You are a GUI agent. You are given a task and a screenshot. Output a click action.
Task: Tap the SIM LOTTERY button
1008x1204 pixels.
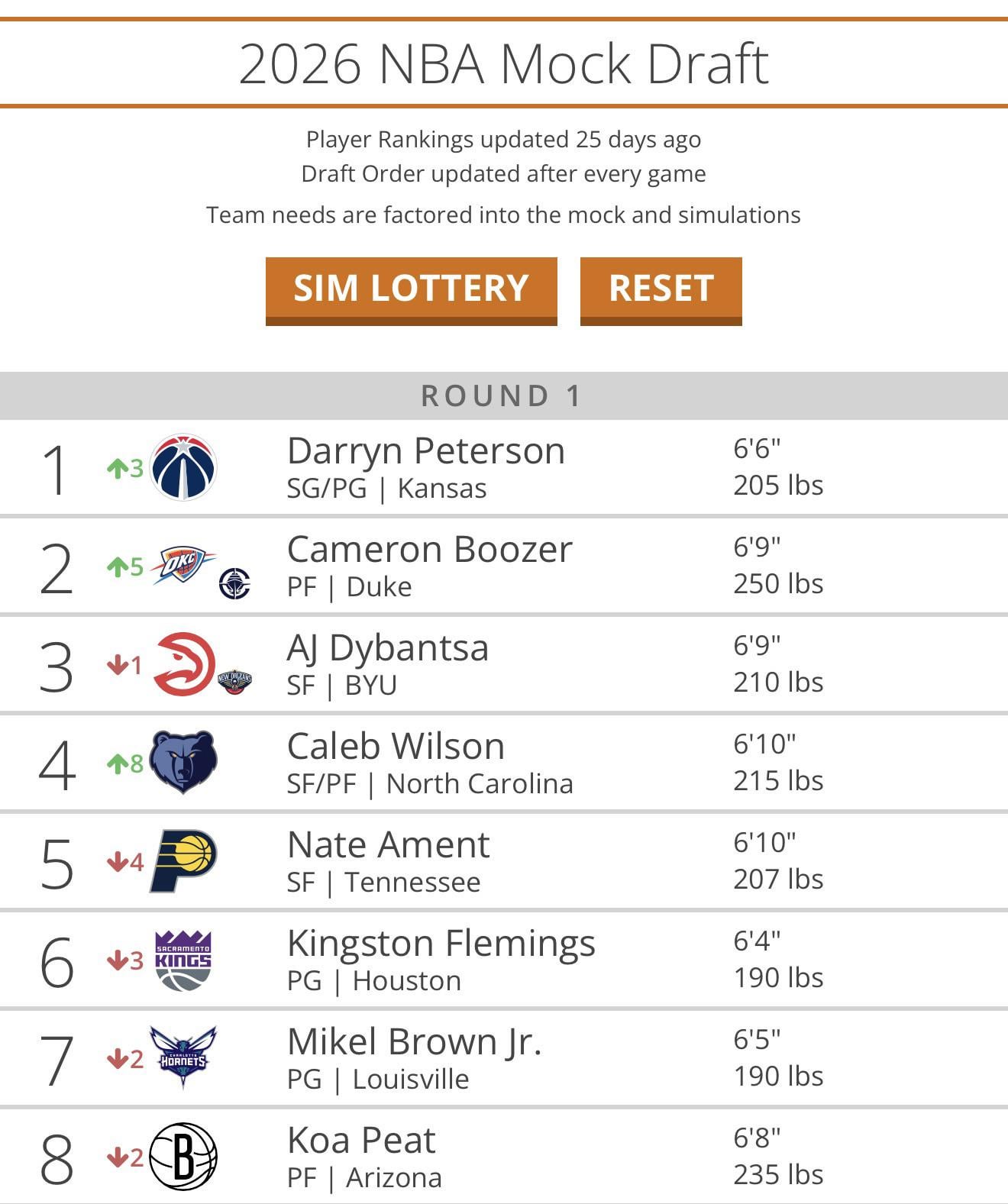coord(411,289)
